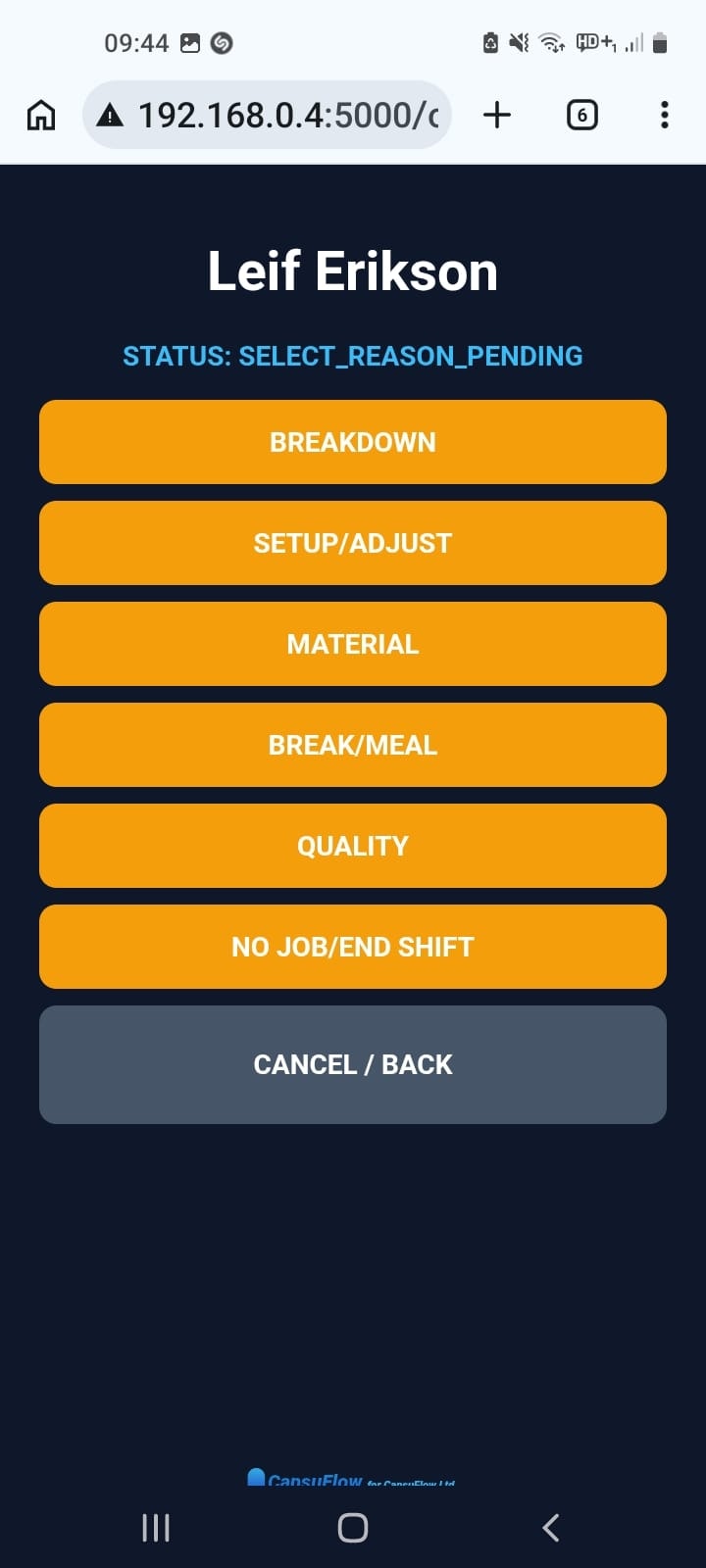
Task: Select BREAK/MEAL for this stoppage
Action: pyautogui.click(x=353, y=745)
